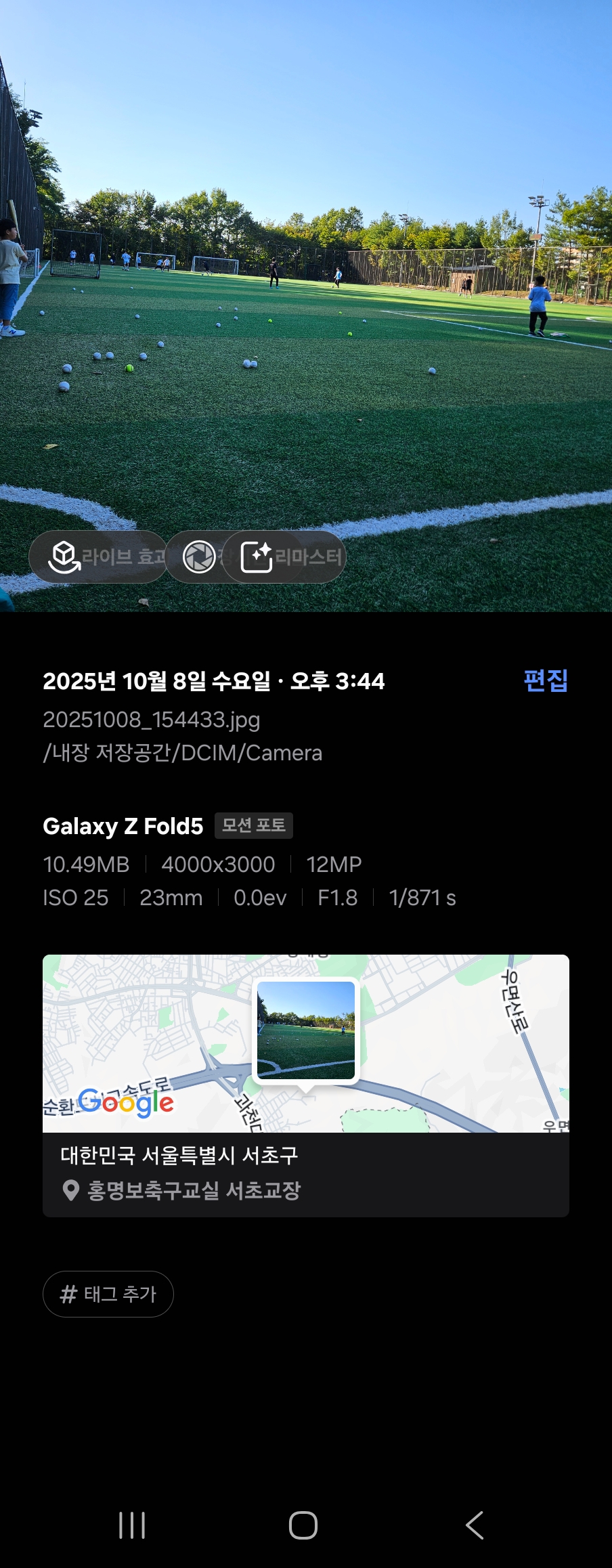Viewport: 612px width, 1568px height.
Task: Tap the shutter aperture icon chip
Action: point(199,557)
